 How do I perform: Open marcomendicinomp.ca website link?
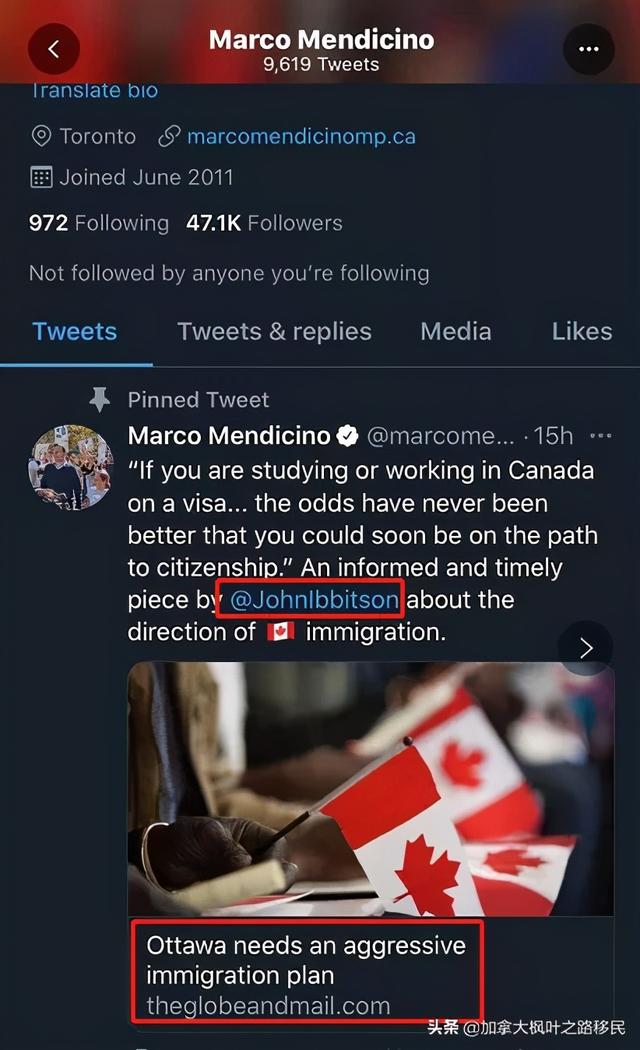300,136
